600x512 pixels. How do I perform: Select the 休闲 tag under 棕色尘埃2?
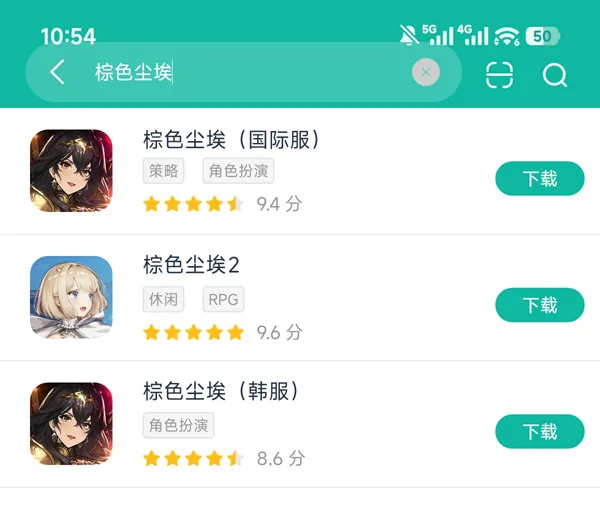point(164,299)
